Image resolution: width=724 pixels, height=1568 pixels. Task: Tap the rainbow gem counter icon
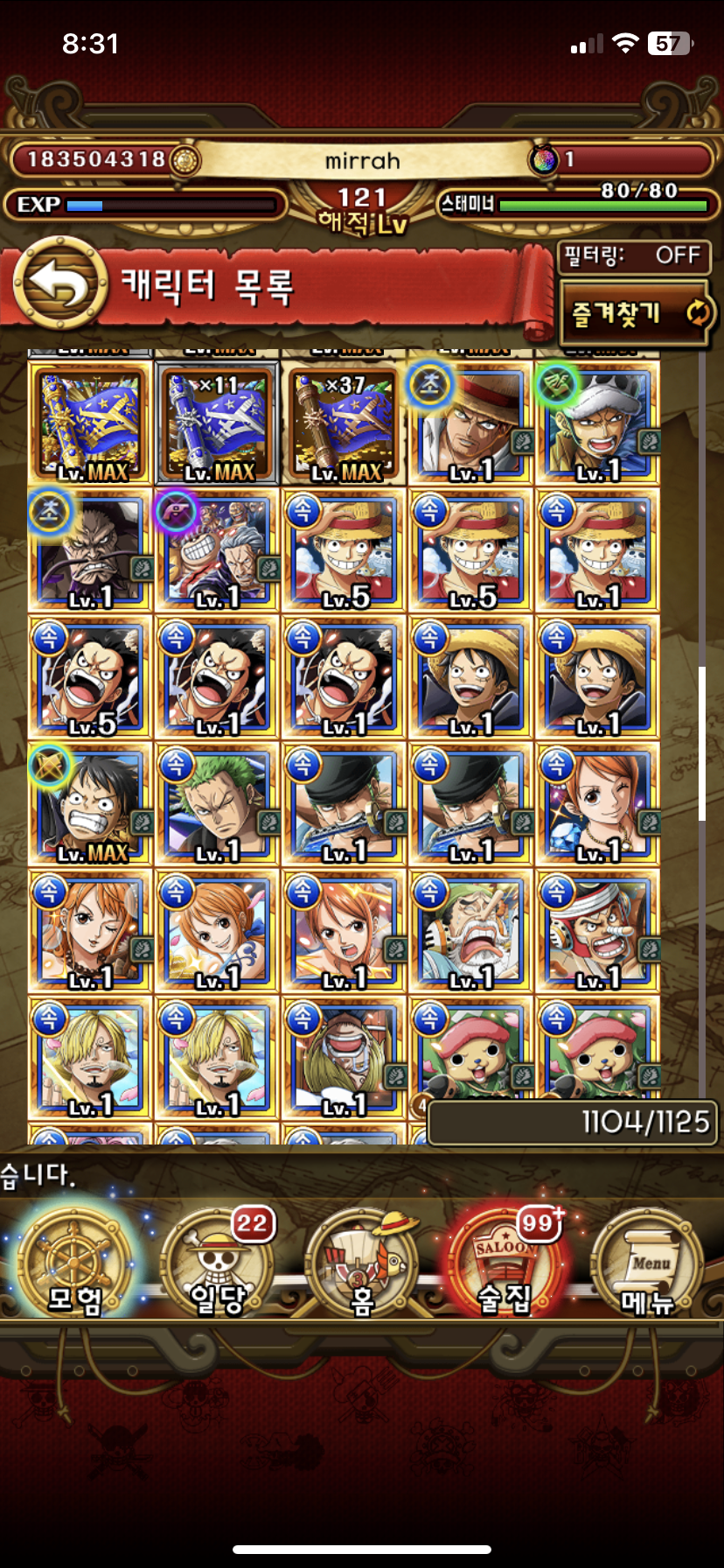pyautogui.click(x=544, y=159)
